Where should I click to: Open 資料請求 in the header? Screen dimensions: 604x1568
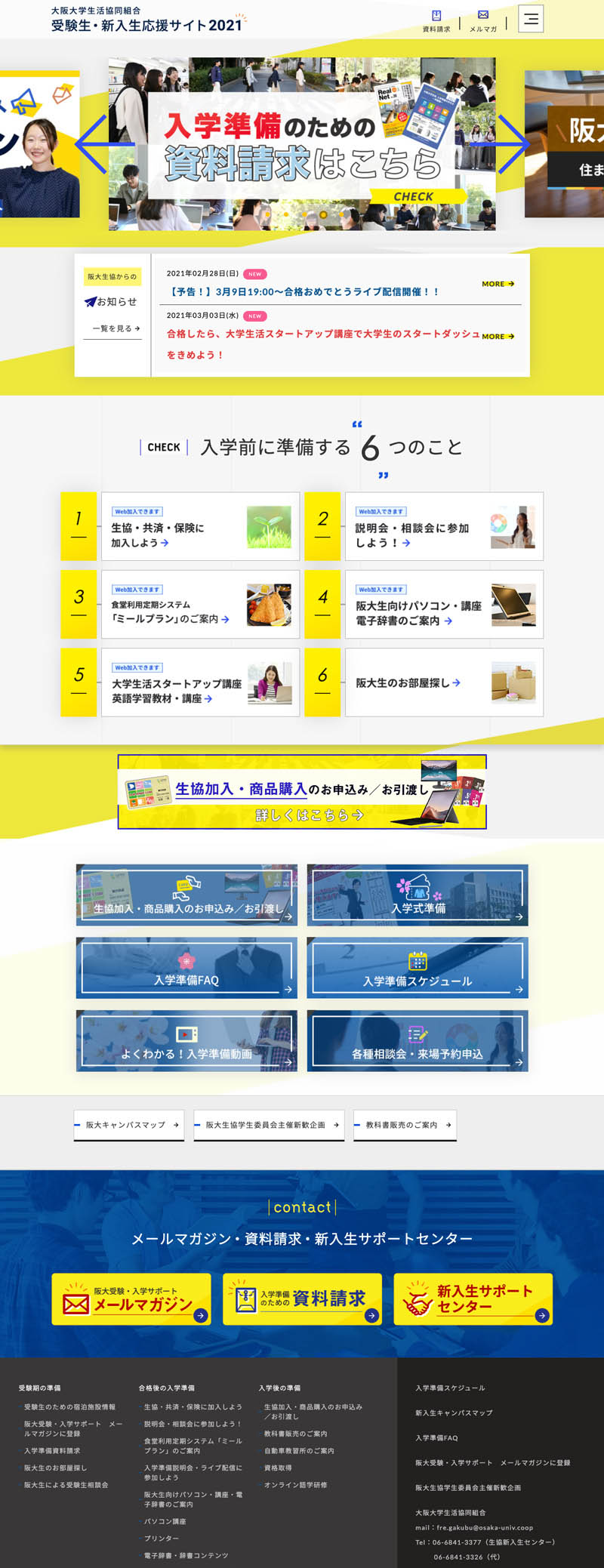(436, 20)
